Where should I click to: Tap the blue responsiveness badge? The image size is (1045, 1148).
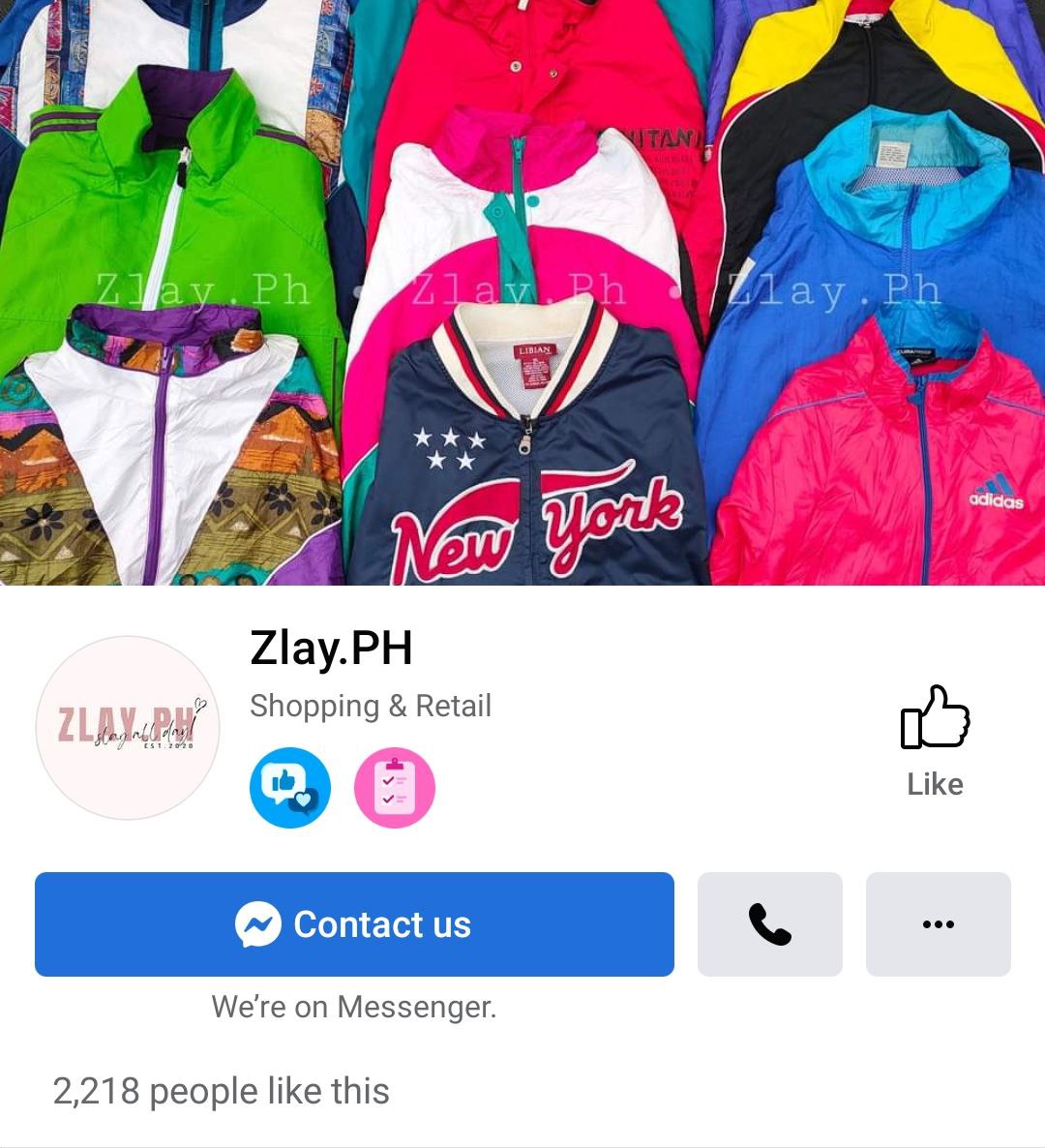click(x=290, y=788)
